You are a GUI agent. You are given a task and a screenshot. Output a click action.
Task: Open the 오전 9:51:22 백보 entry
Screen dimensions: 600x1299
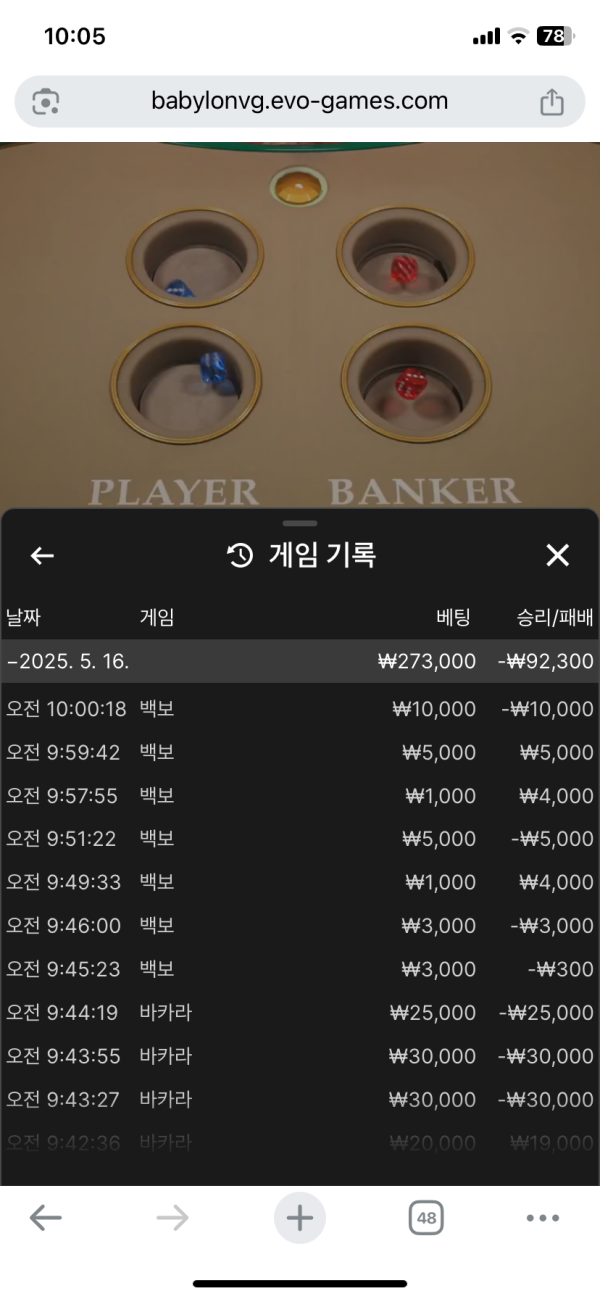click(300, 839)
